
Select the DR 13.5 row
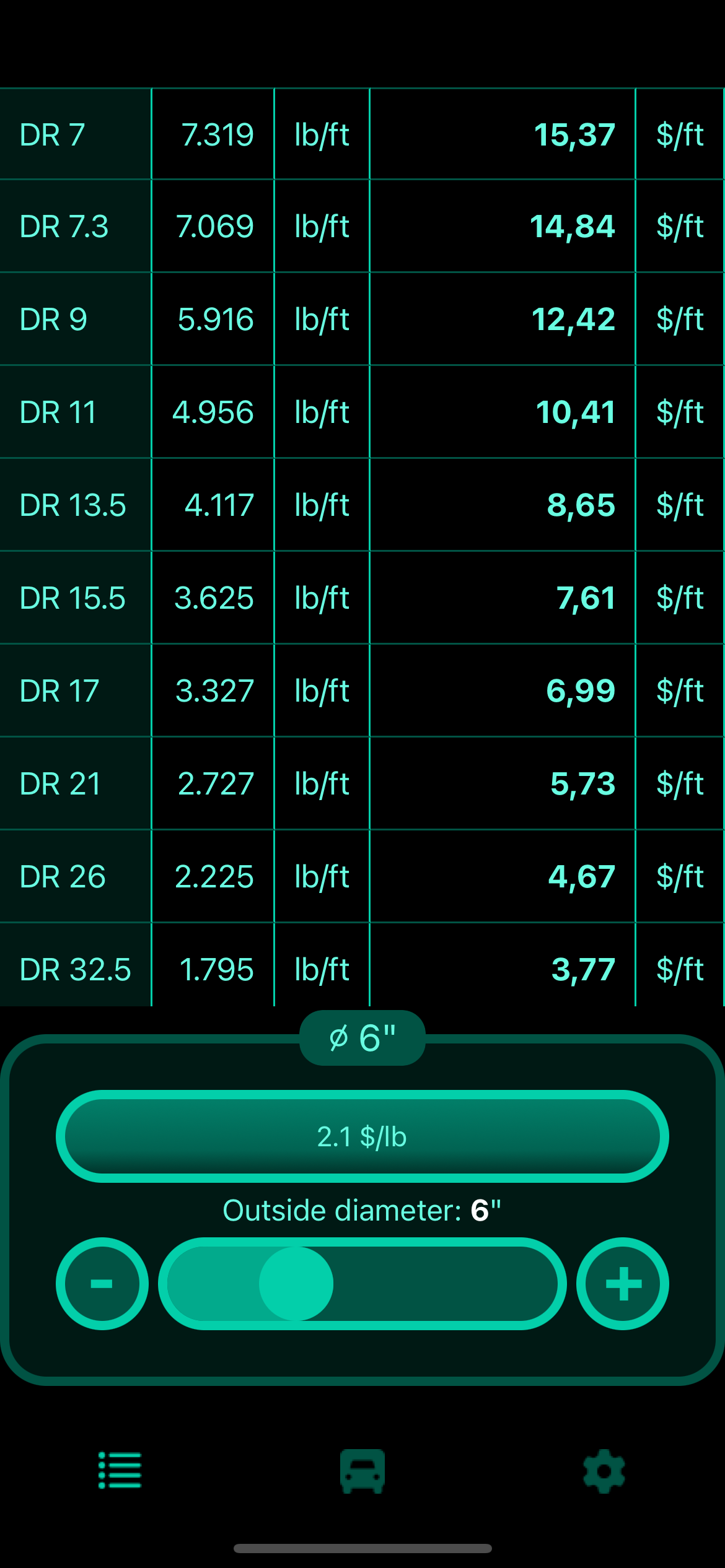[x=74, y=505]
